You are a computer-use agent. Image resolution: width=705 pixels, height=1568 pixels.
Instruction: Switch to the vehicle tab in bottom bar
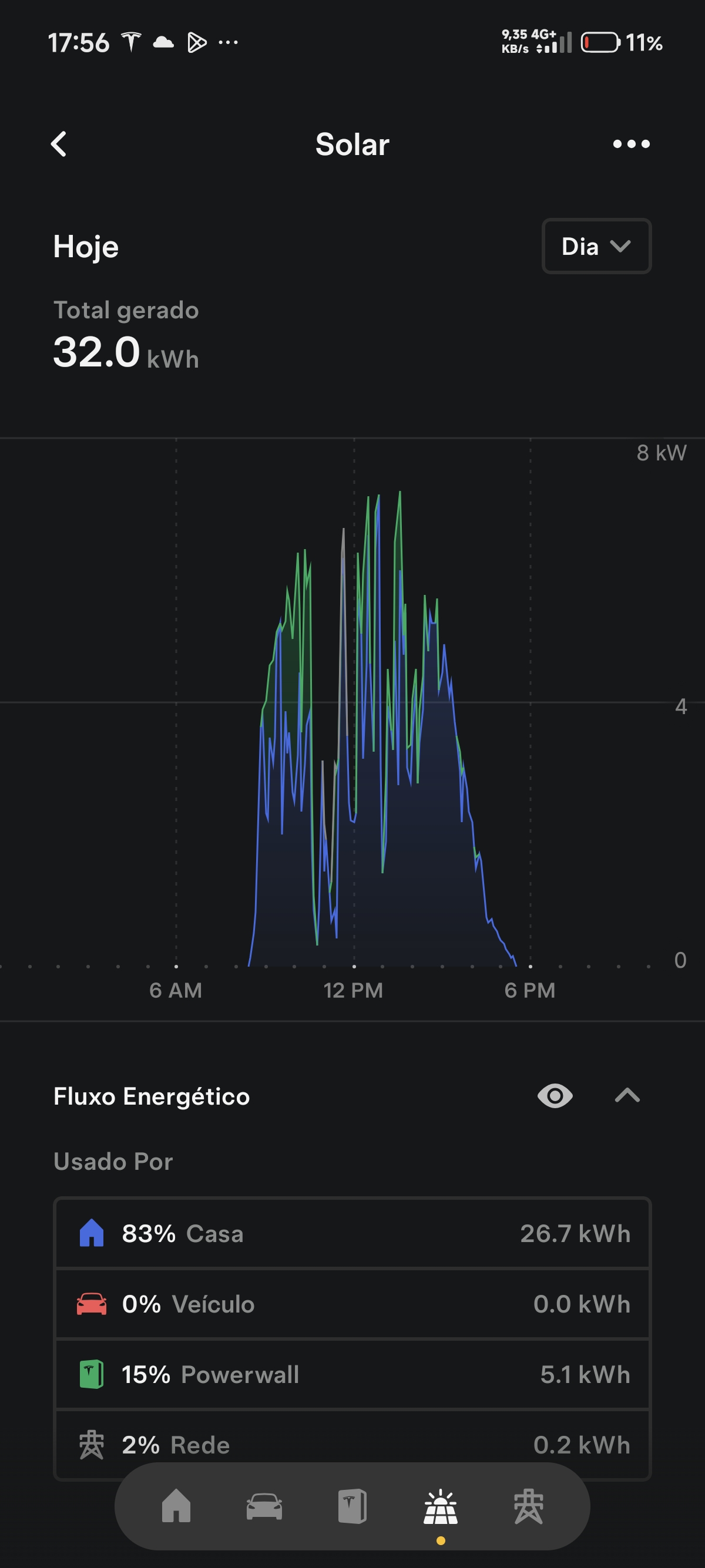[x=264, y=1506]
